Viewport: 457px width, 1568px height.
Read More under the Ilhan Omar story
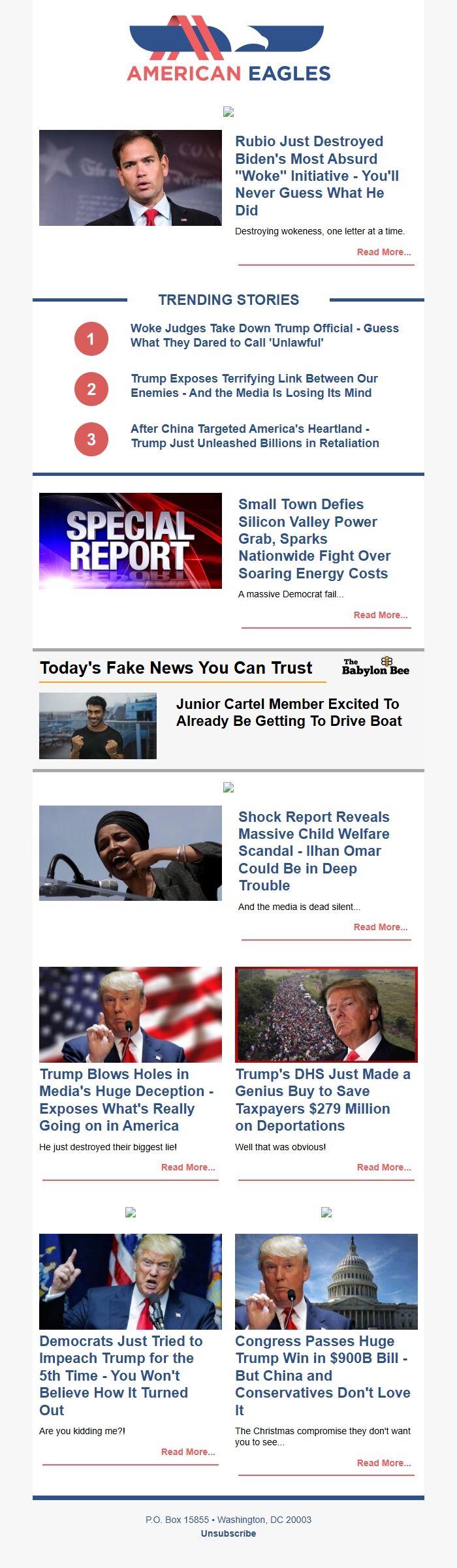(x=380, y=927)
